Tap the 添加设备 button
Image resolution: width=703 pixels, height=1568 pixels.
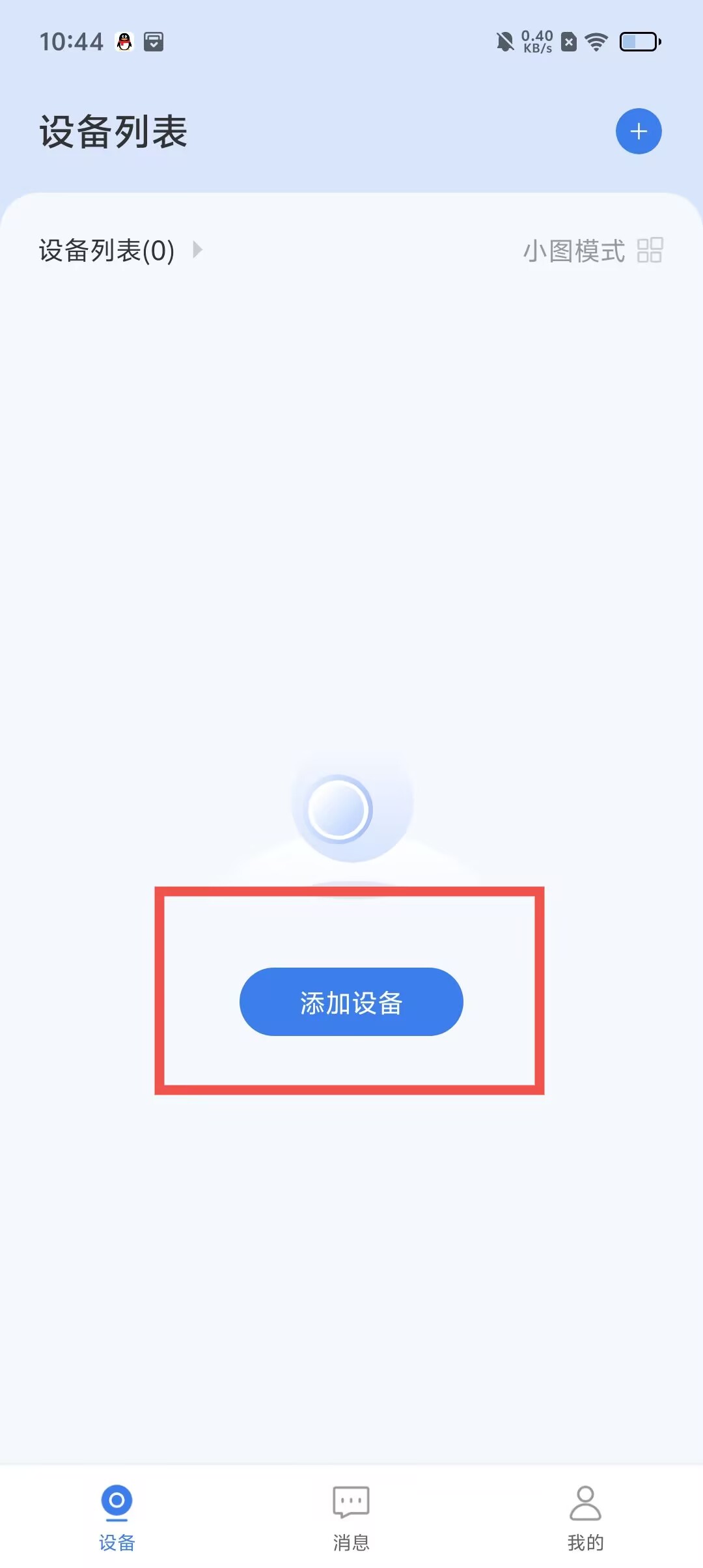coord(351,1002)
